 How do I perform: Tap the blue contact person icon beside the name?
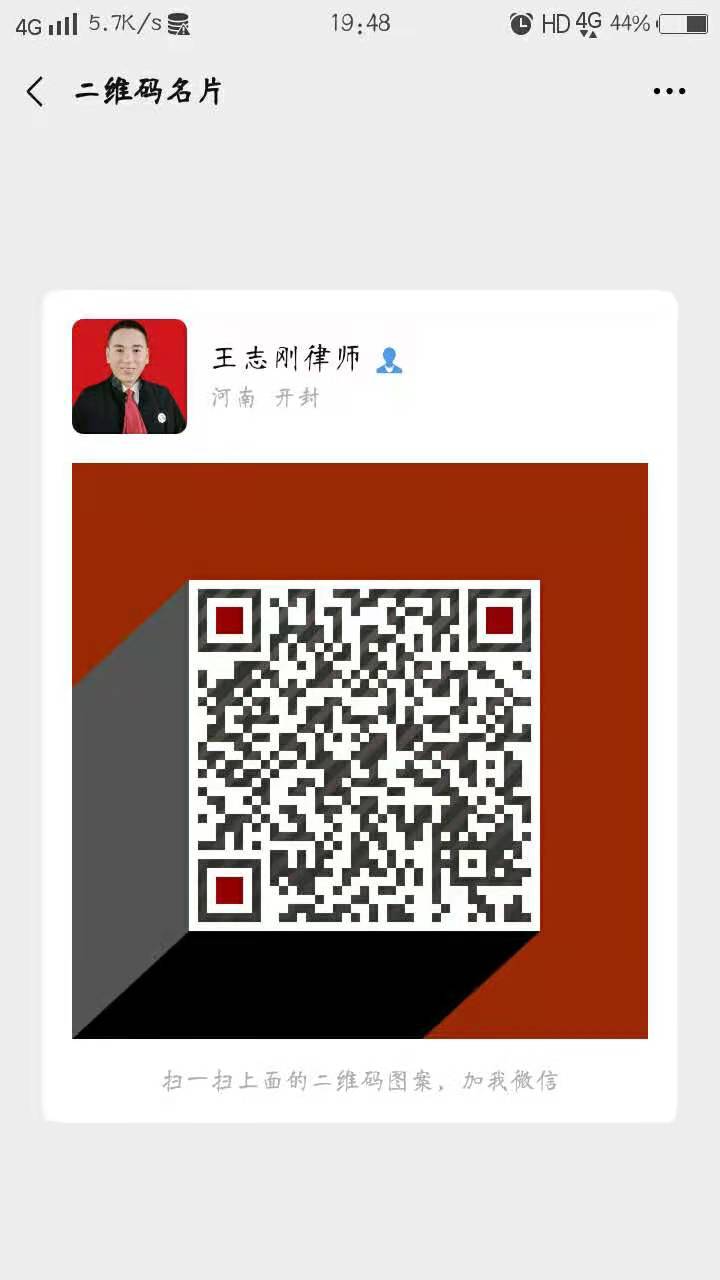[389, 360]
